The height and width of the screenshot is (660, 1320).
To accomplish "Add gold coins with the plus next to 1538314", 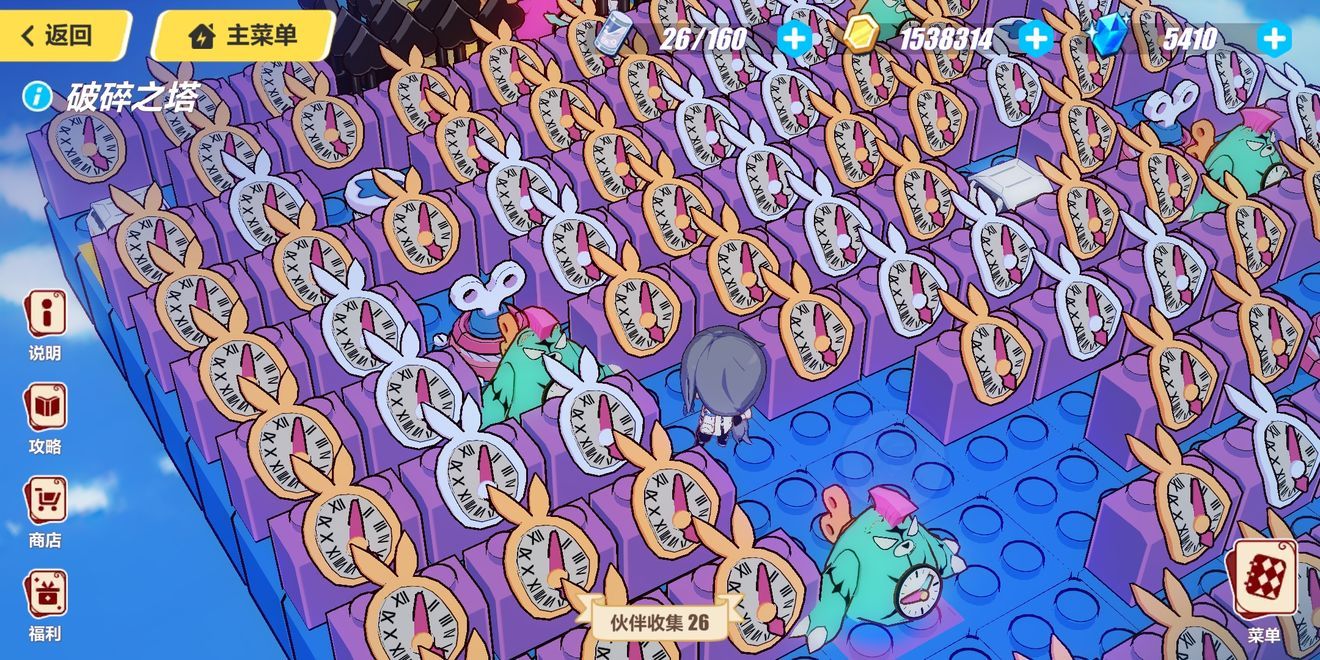I will [x=1035, y=39].
